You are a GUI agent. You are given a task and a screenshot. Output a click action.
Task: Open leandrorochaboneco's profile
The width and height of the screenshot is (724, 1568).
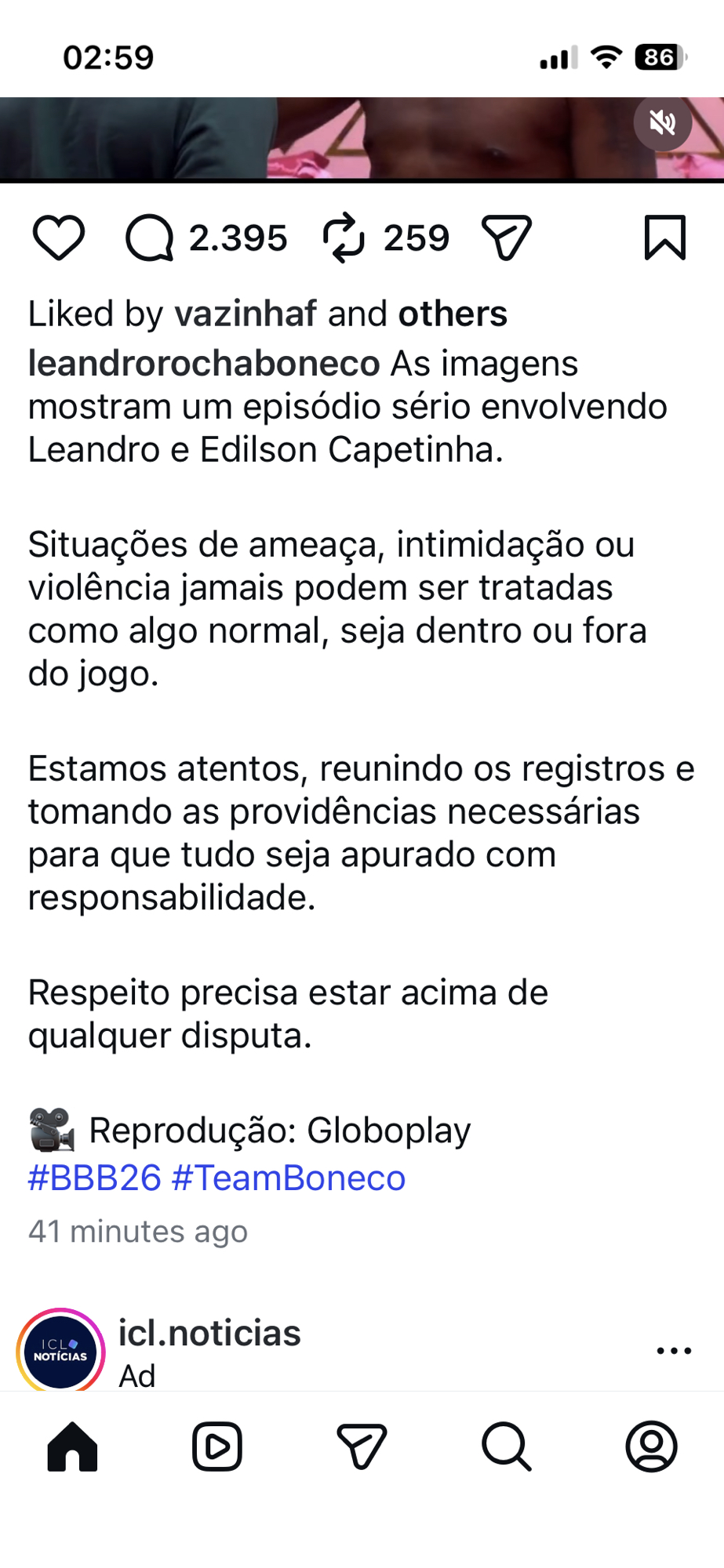tap(204, 364)
